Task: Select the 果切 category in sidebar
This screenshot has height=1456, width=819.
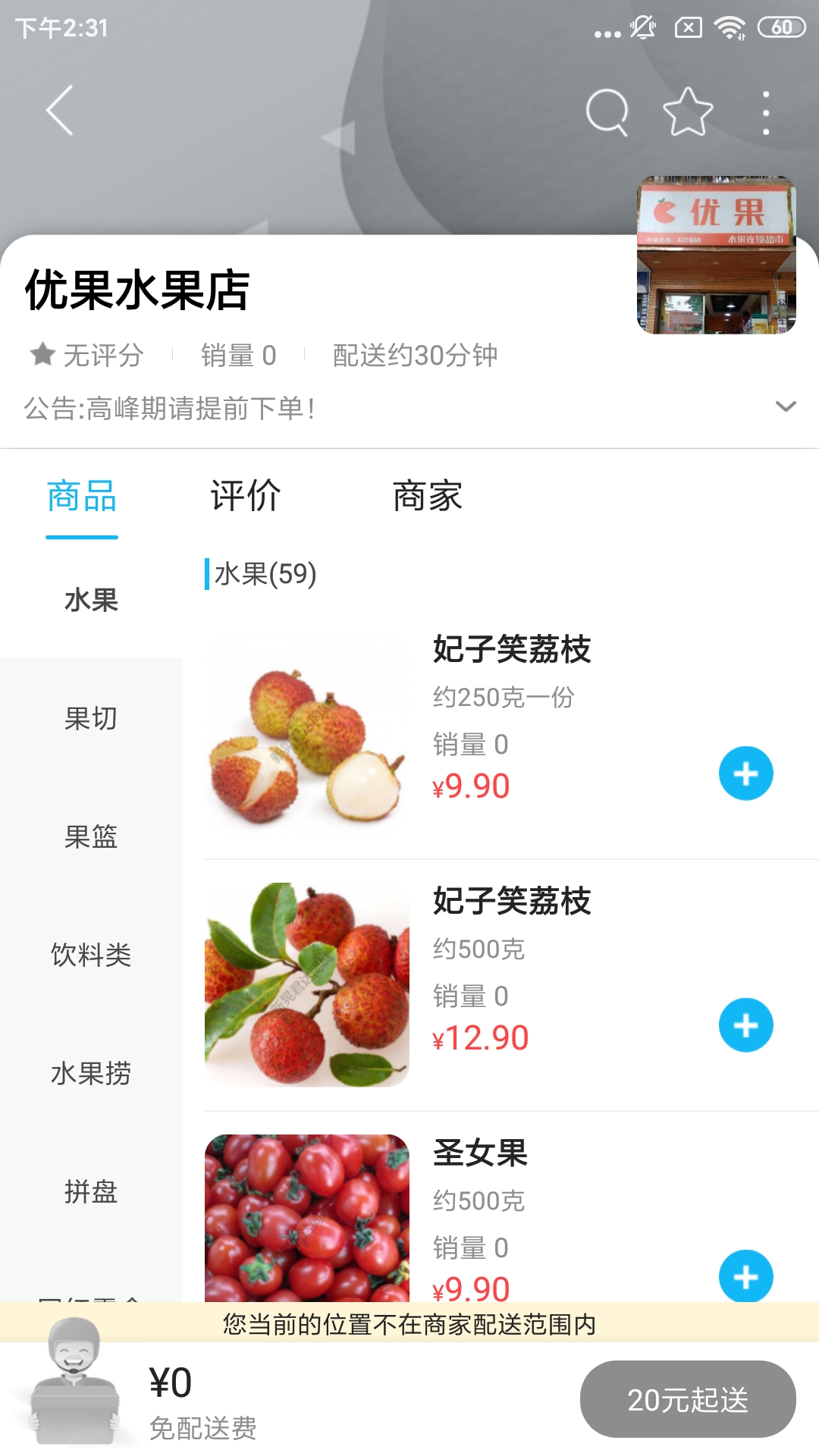Action: [91, 719]
